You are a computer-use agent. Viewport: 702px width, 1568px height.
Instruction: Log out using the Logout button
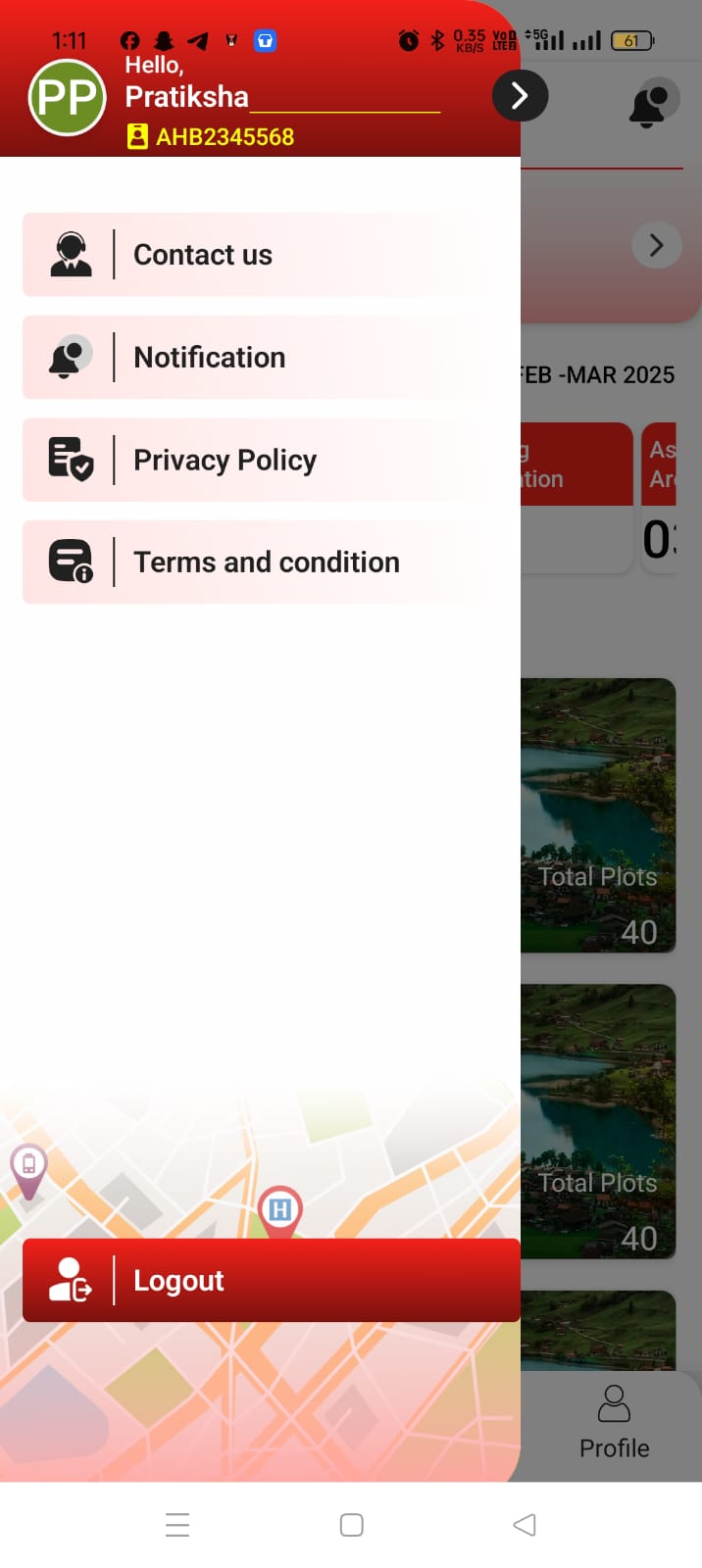coord(271,1280)
